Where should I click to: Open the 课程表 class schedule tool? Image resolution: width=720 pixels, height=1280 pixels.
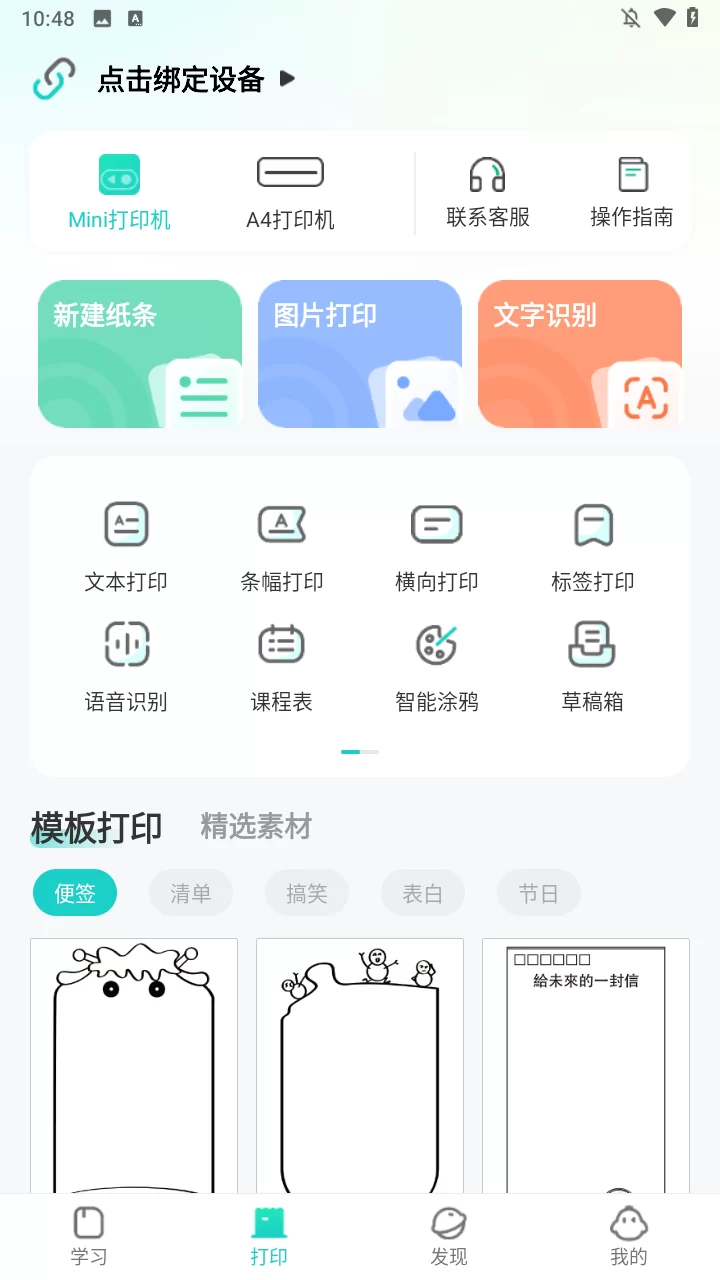281,663
